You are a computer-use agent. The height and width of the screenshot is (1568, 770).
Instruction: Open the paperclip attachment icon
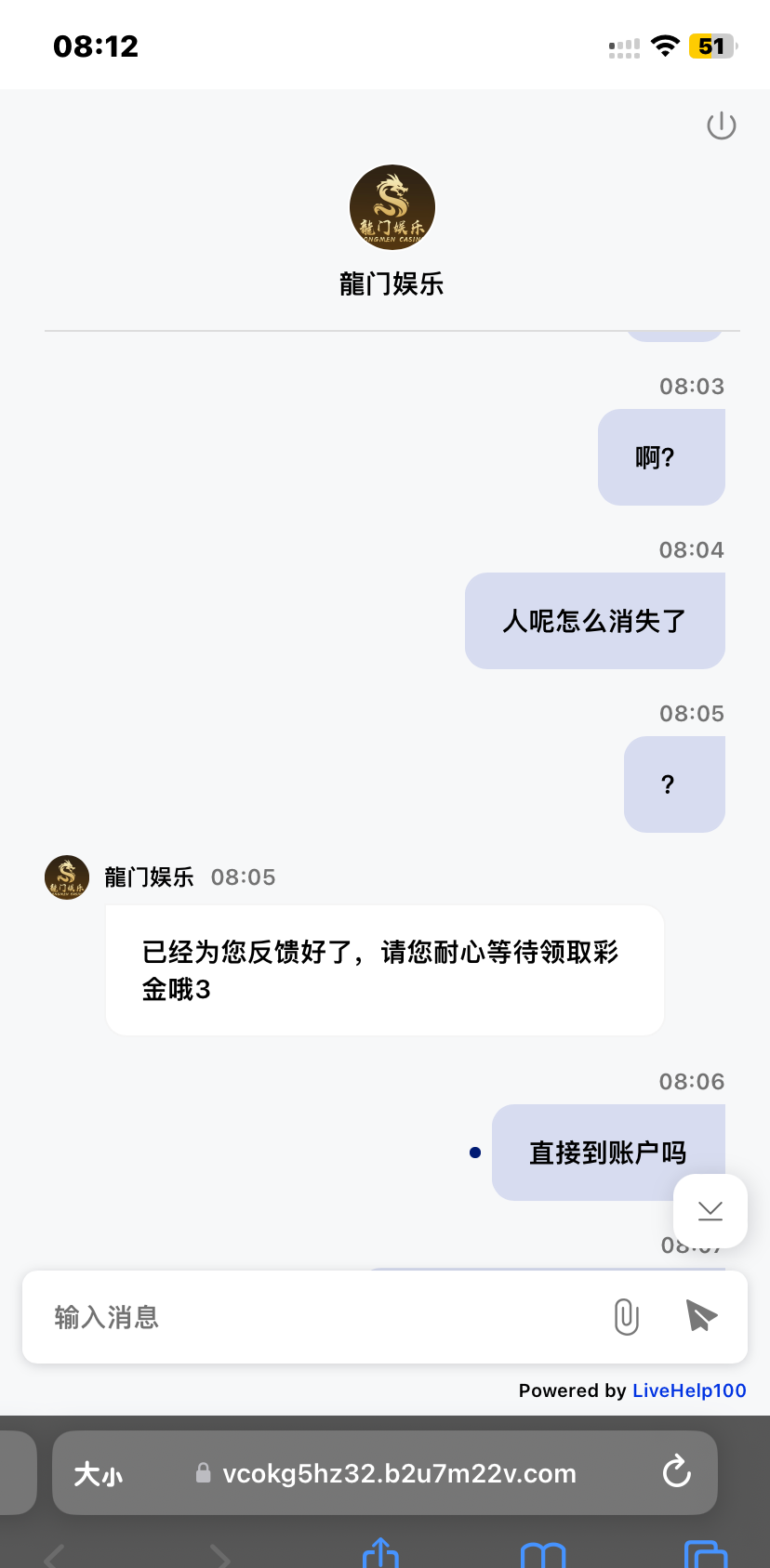(x=626, y=1316)
